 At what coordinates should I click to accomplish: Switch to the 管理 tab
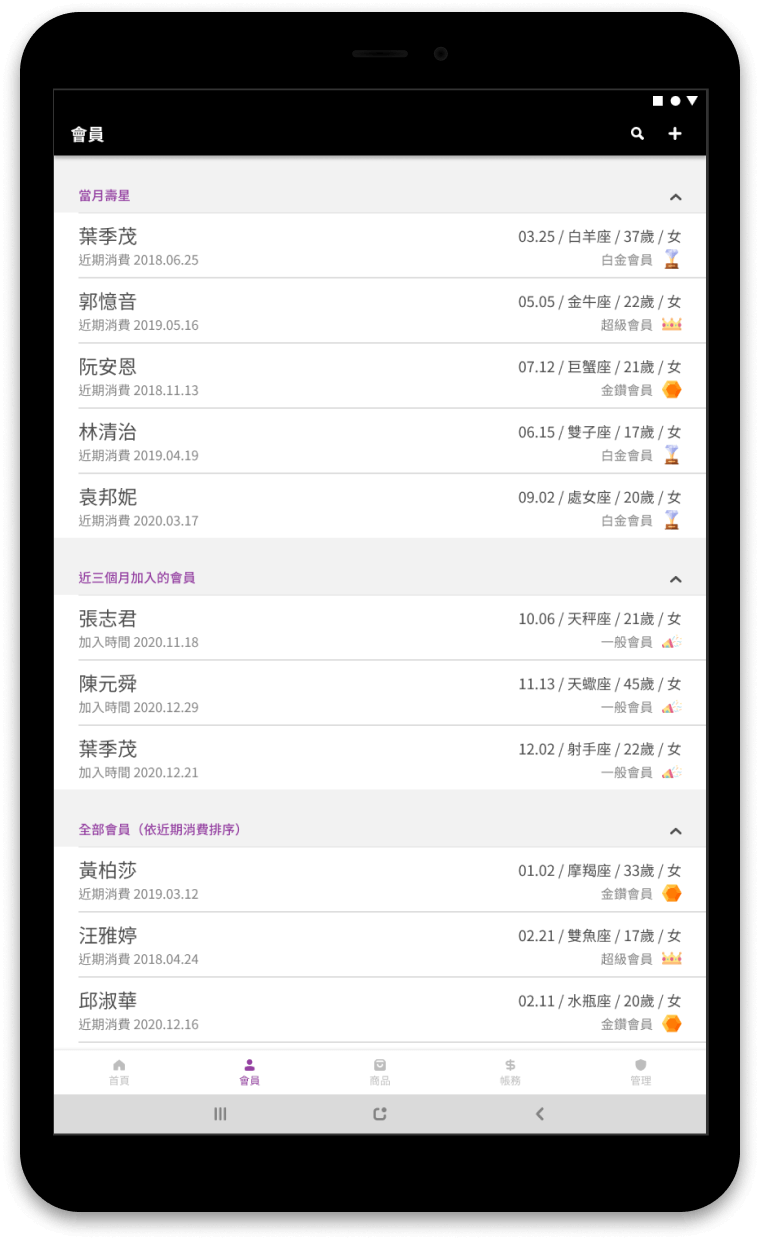(641, 1072)
